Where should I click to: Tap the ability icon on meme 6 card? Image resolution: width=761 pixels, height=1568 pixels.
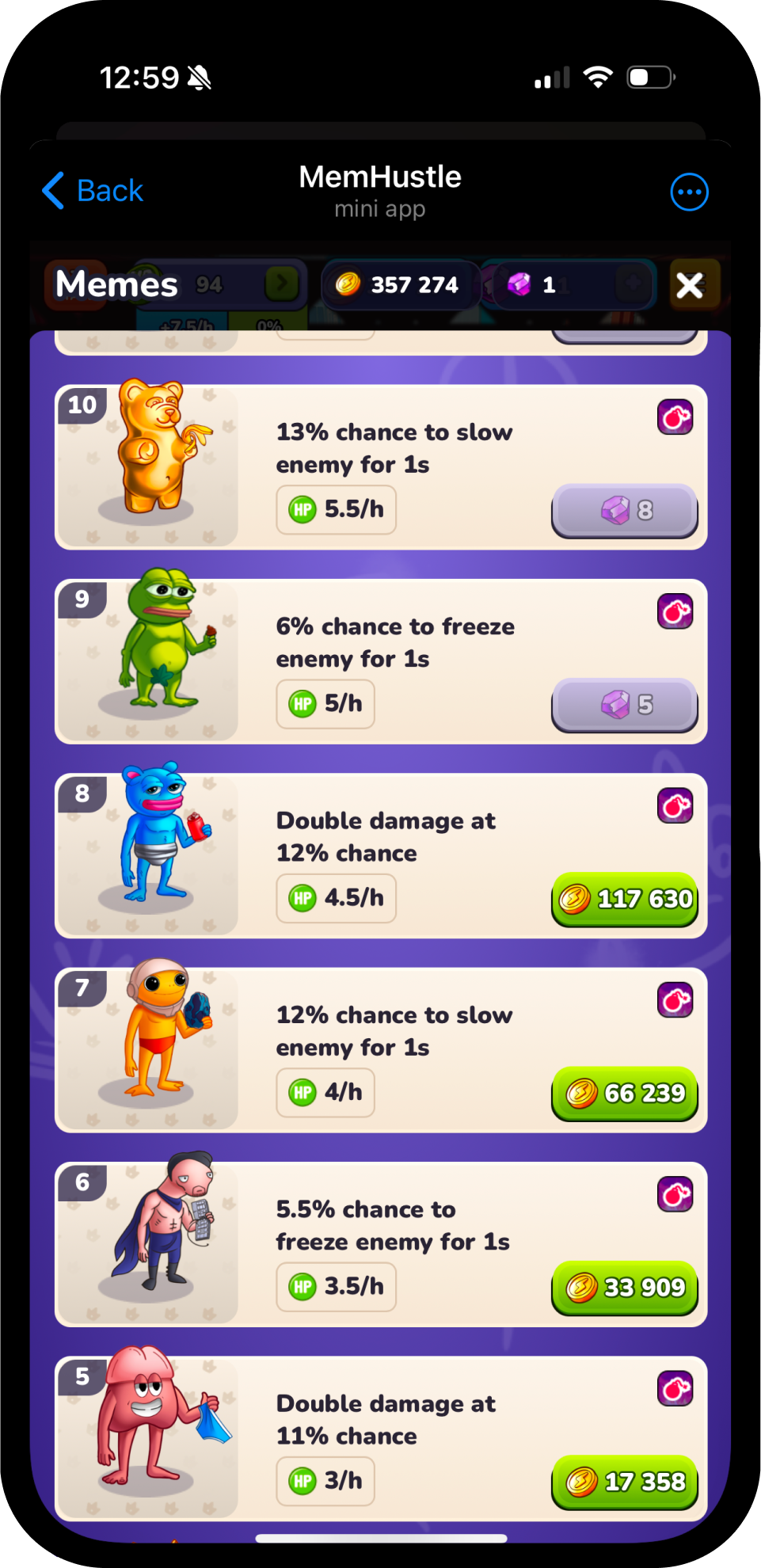coord(675,1194)
